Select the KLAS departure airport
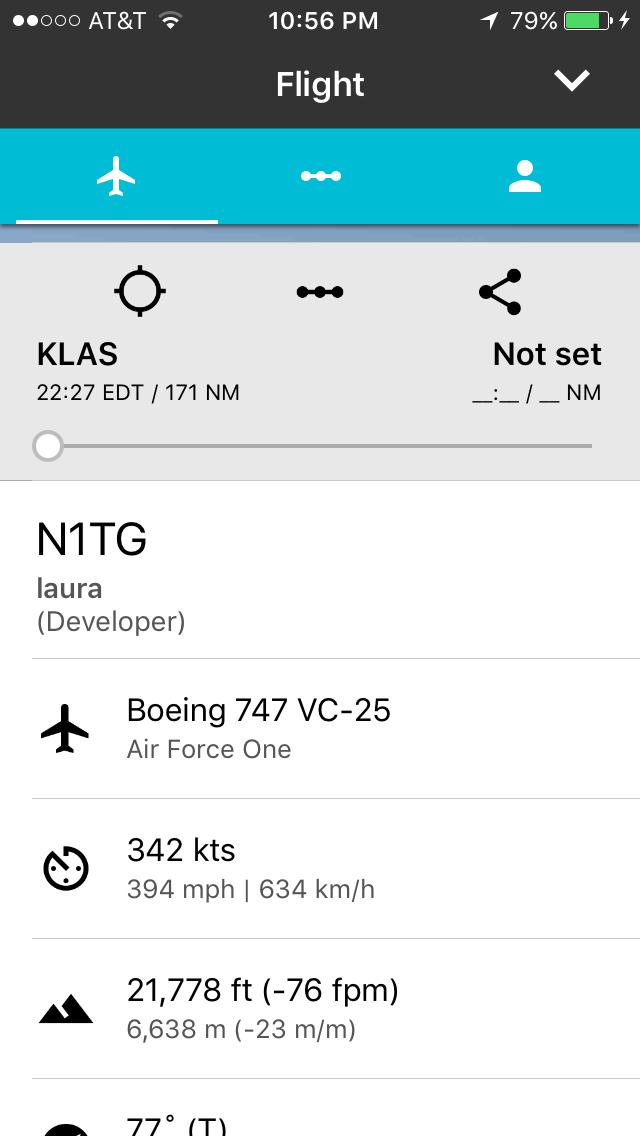This screenshot has height=1136, width=640. tap(78, 354)
